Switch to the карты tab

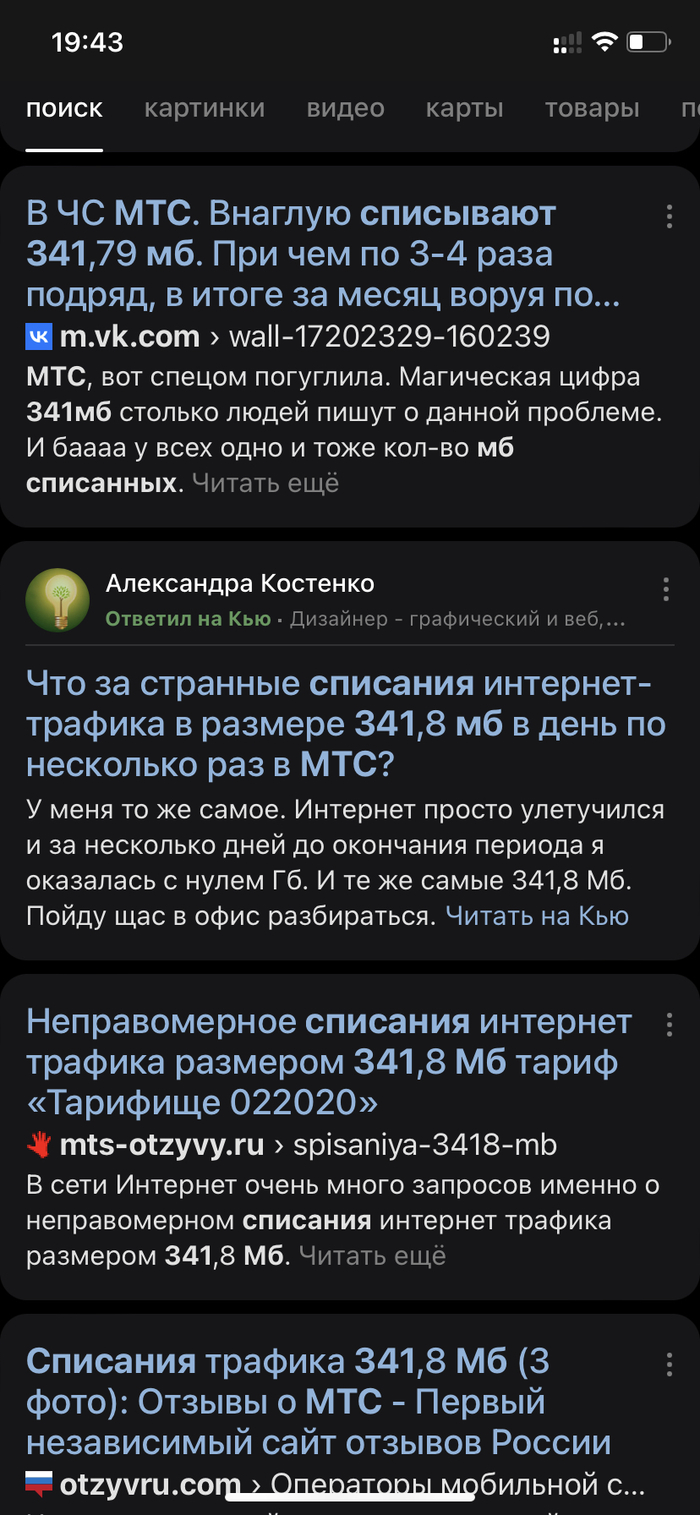pyautogui.click(x=464, y=109)
